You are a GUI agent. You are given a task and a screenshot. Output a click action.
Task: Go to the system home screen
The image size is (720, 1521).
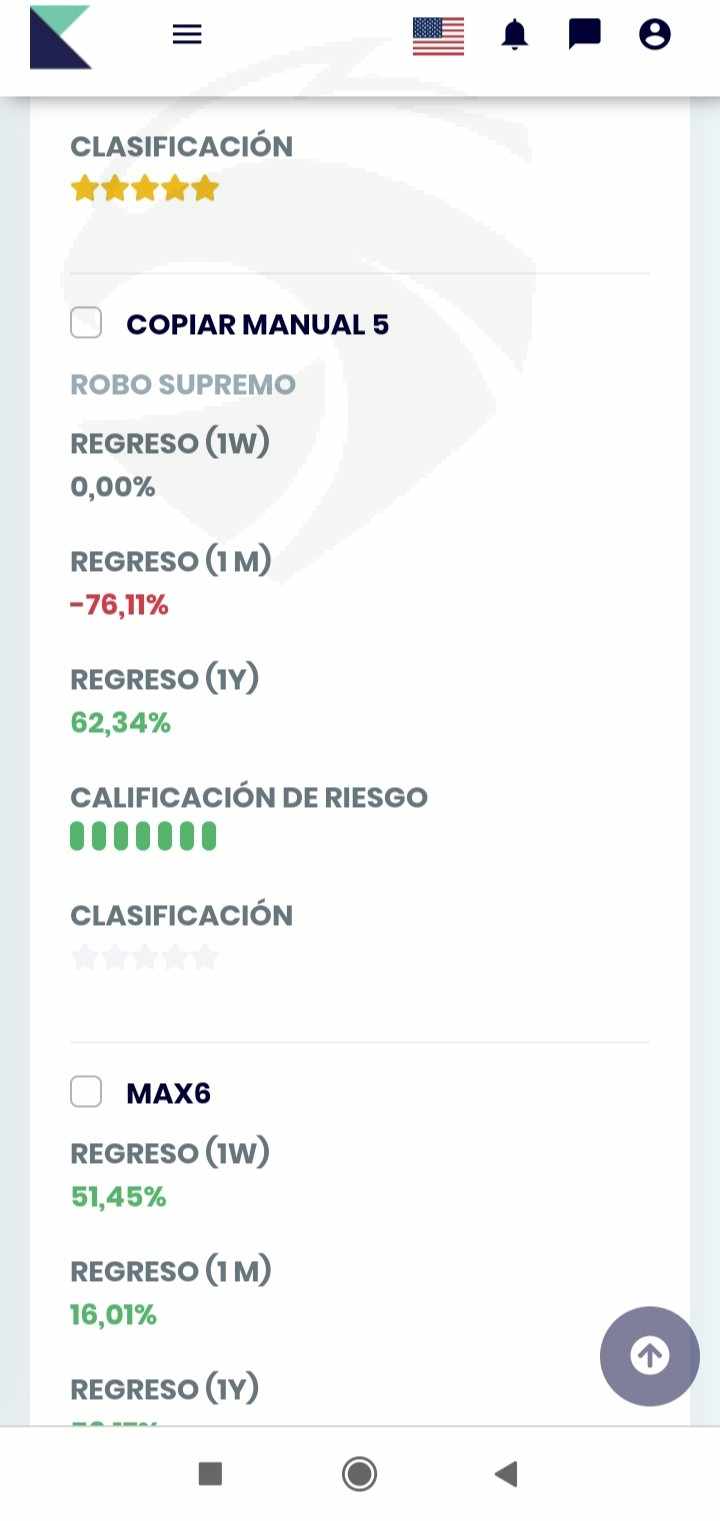[359, 1473]
